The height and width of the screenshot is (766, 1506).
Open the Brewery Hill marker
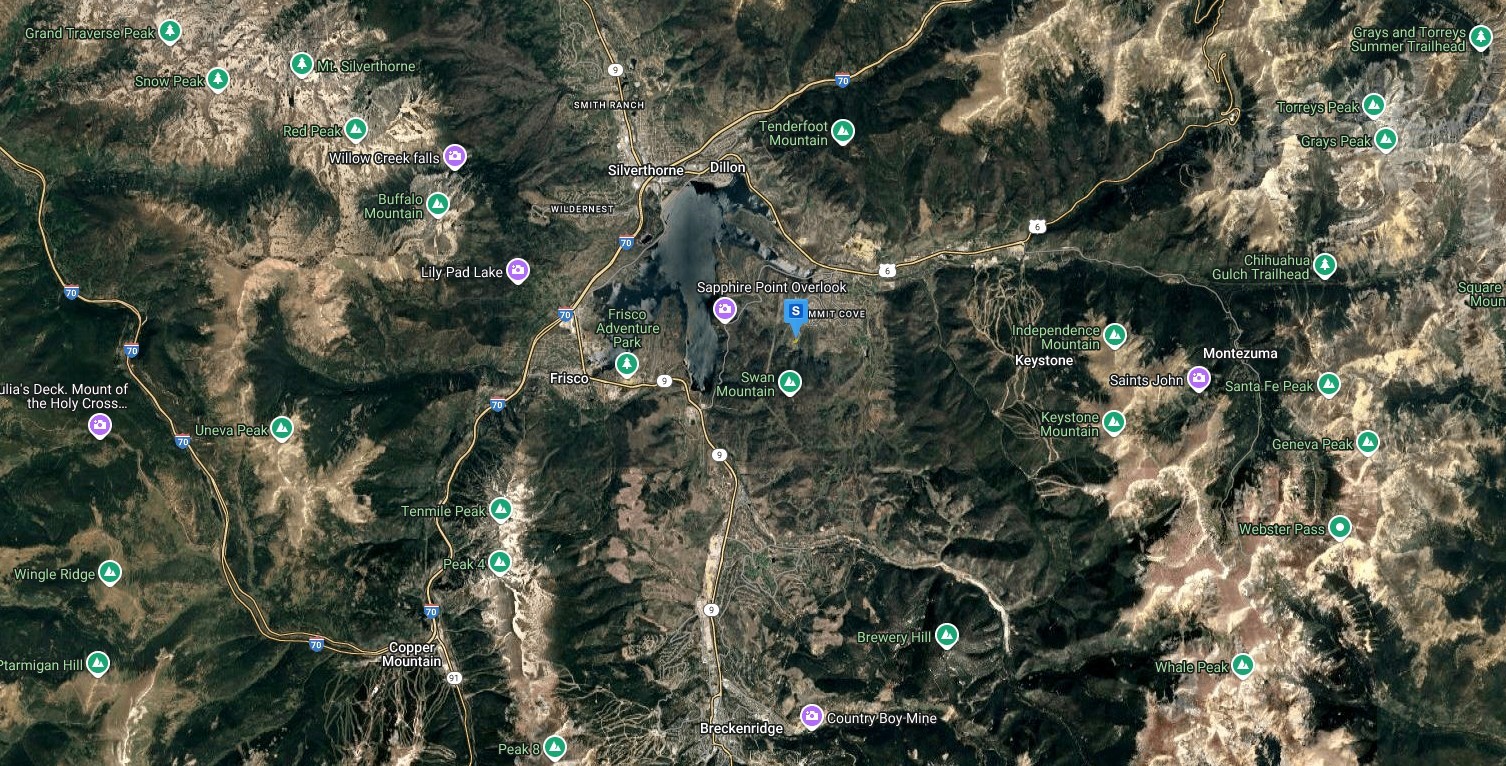[946, 635]
